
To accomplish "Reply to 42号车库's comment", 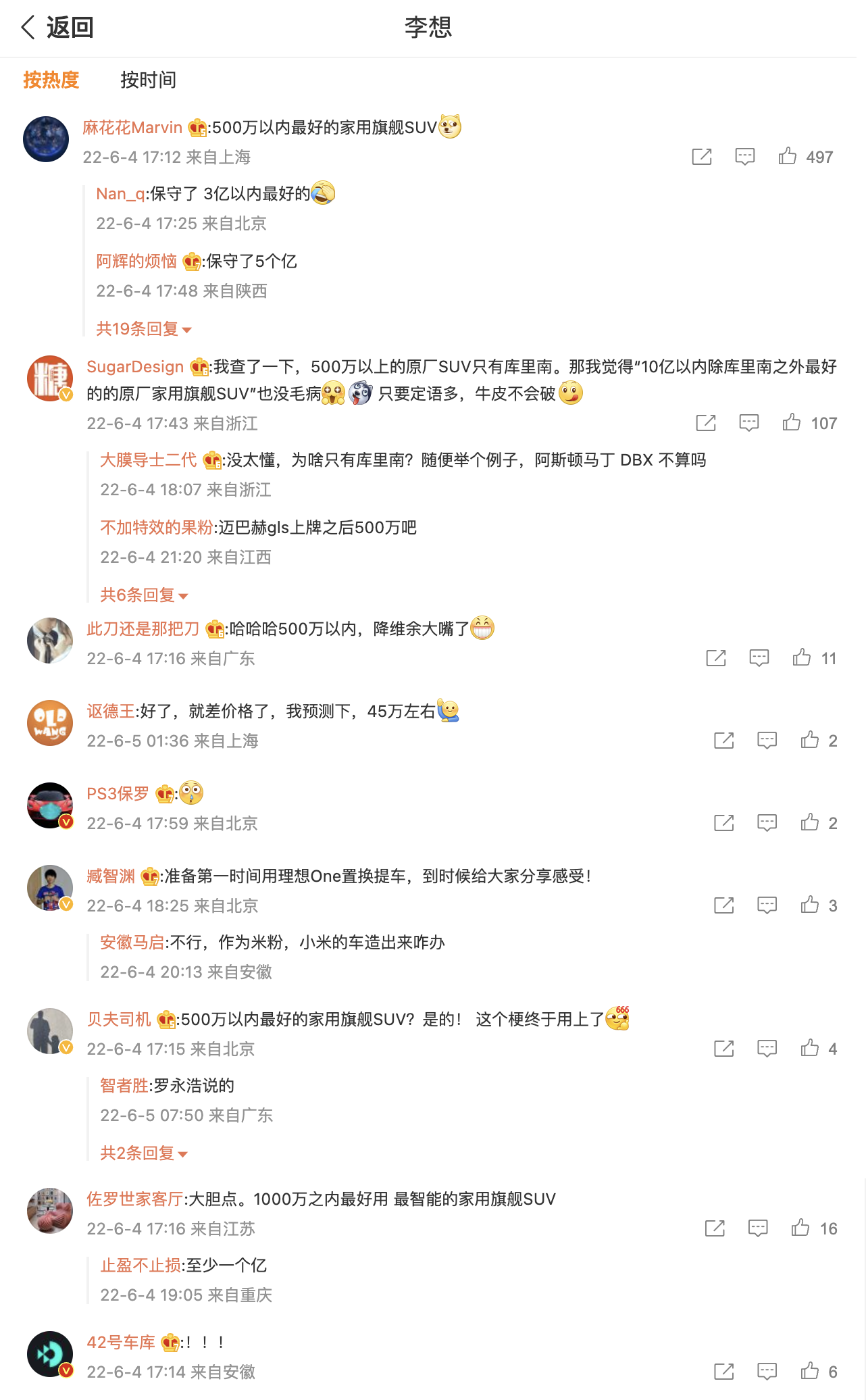I will pos(767,1372).
